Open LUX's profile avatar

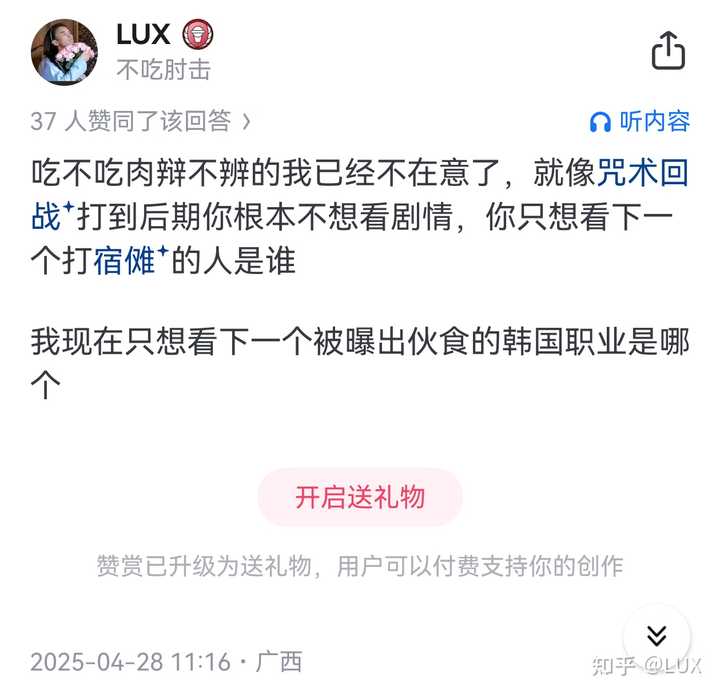(x=64, y=52)
